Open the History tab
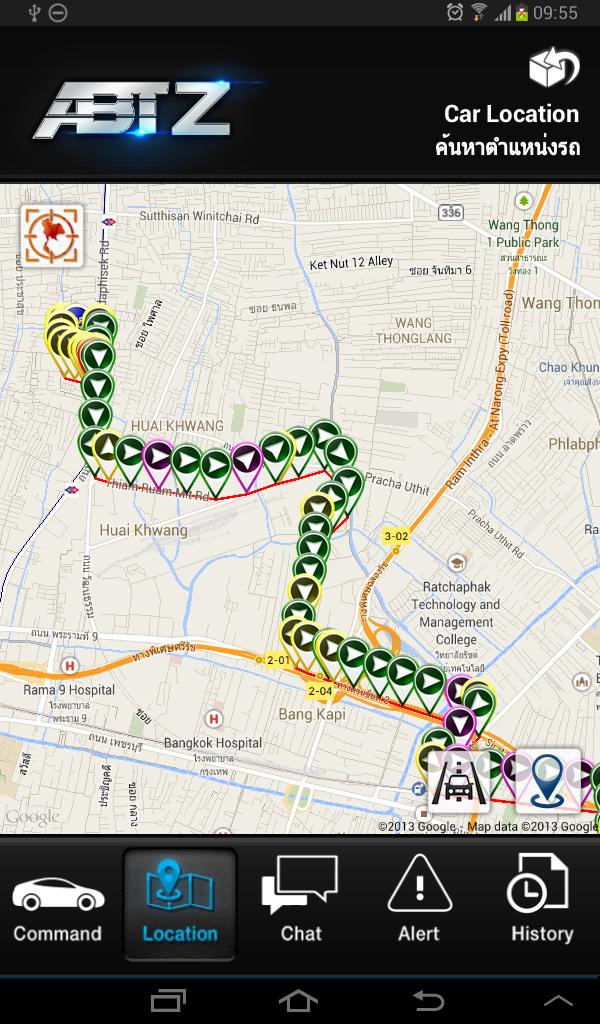The image size is (600, 1024). 541,905
